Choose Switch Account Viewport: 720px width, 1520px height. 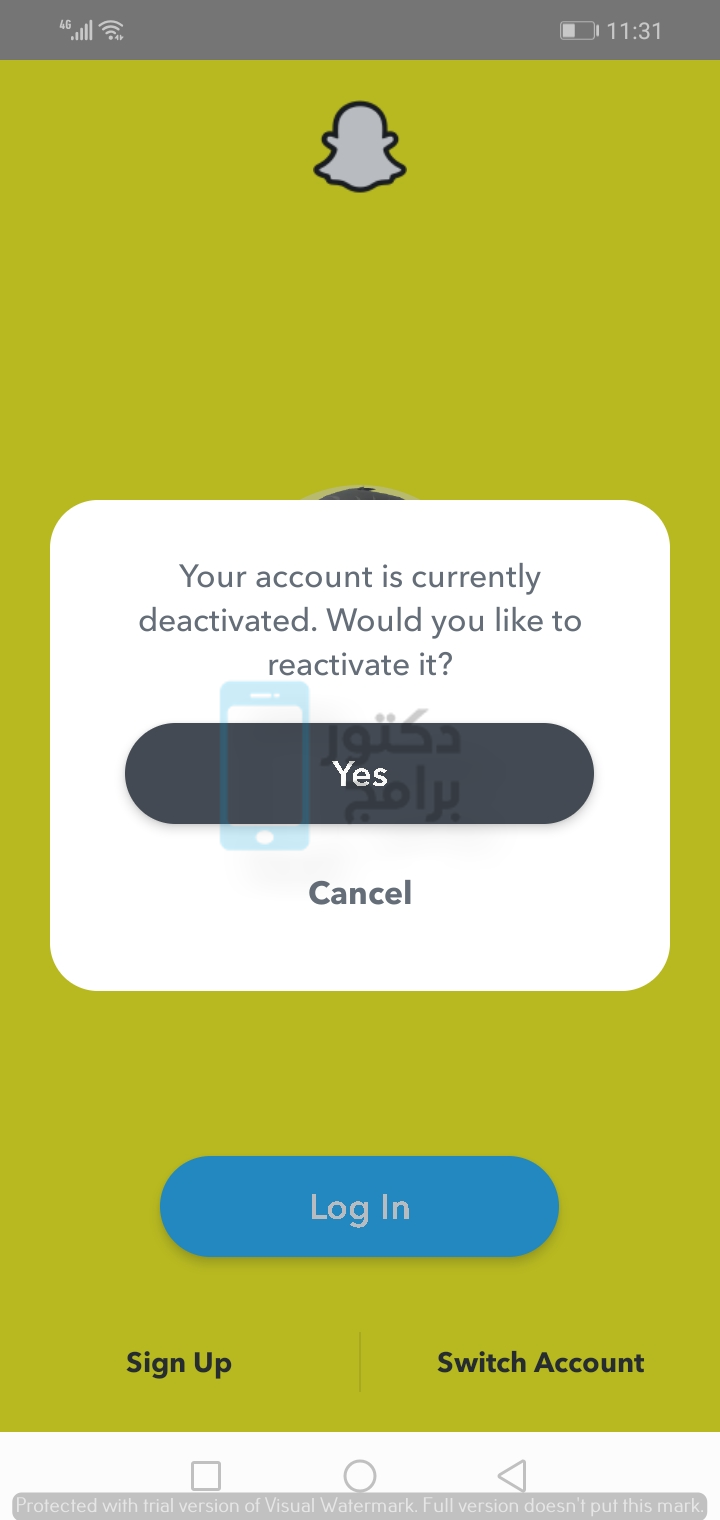pyautogui.click(x=540, y=1363)
